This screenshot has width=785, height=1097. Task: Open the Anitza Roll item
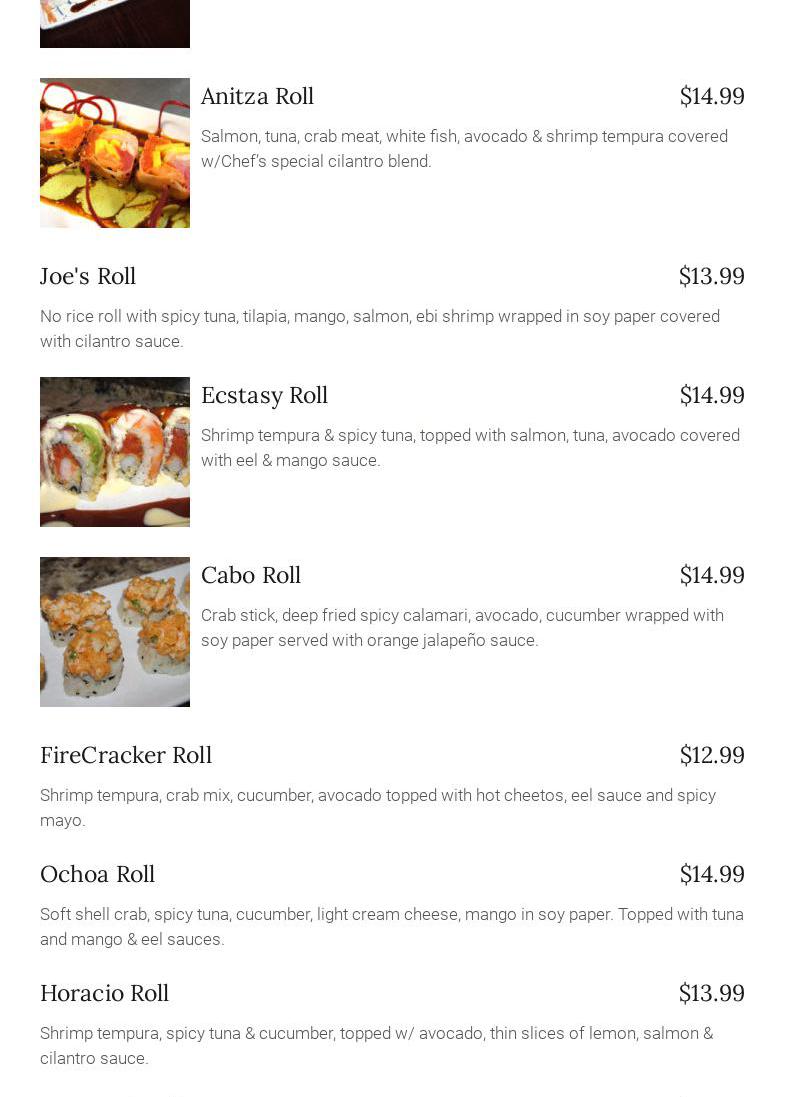(x=257, y=96)
